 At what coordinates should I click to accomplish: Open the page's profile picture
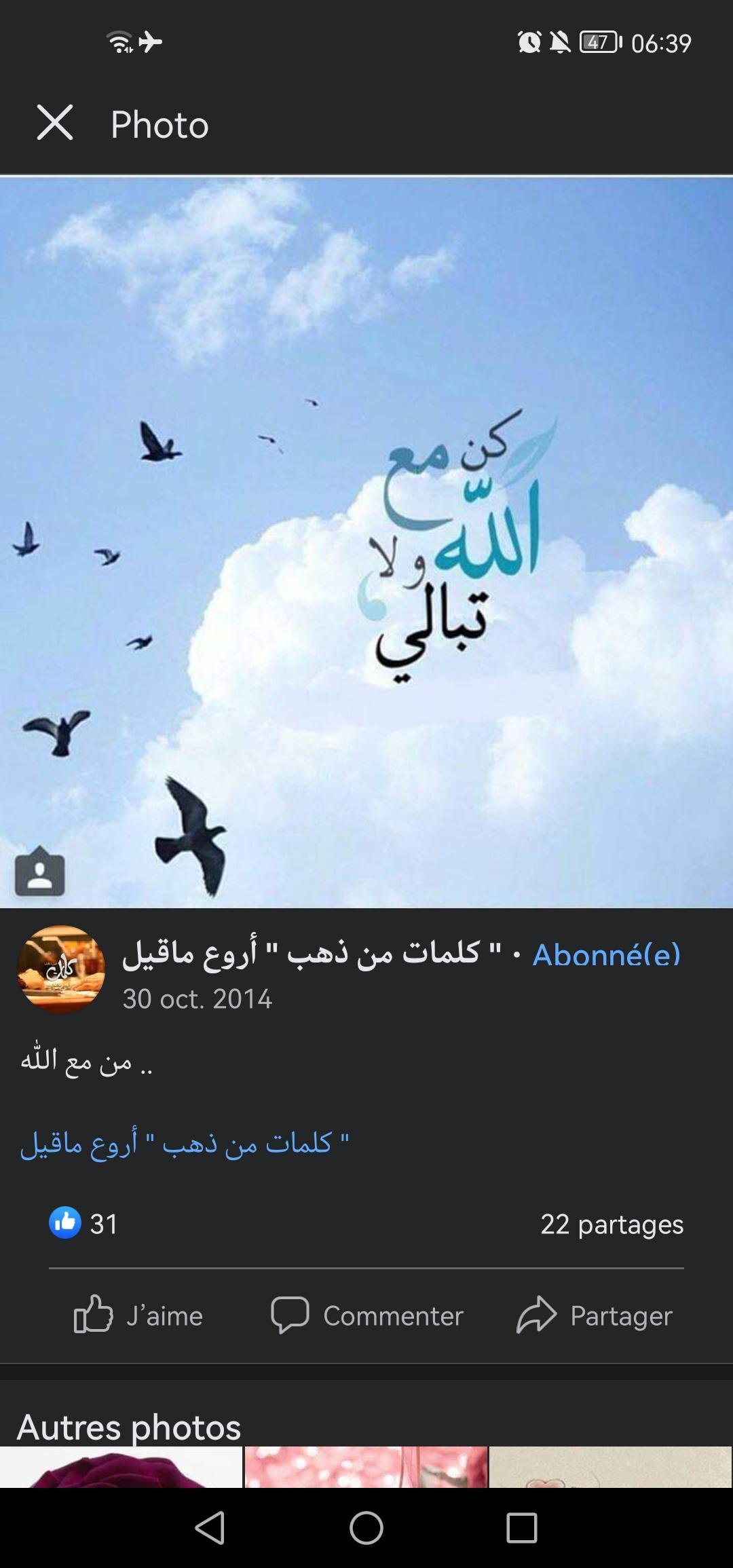[x=61, y=969]
